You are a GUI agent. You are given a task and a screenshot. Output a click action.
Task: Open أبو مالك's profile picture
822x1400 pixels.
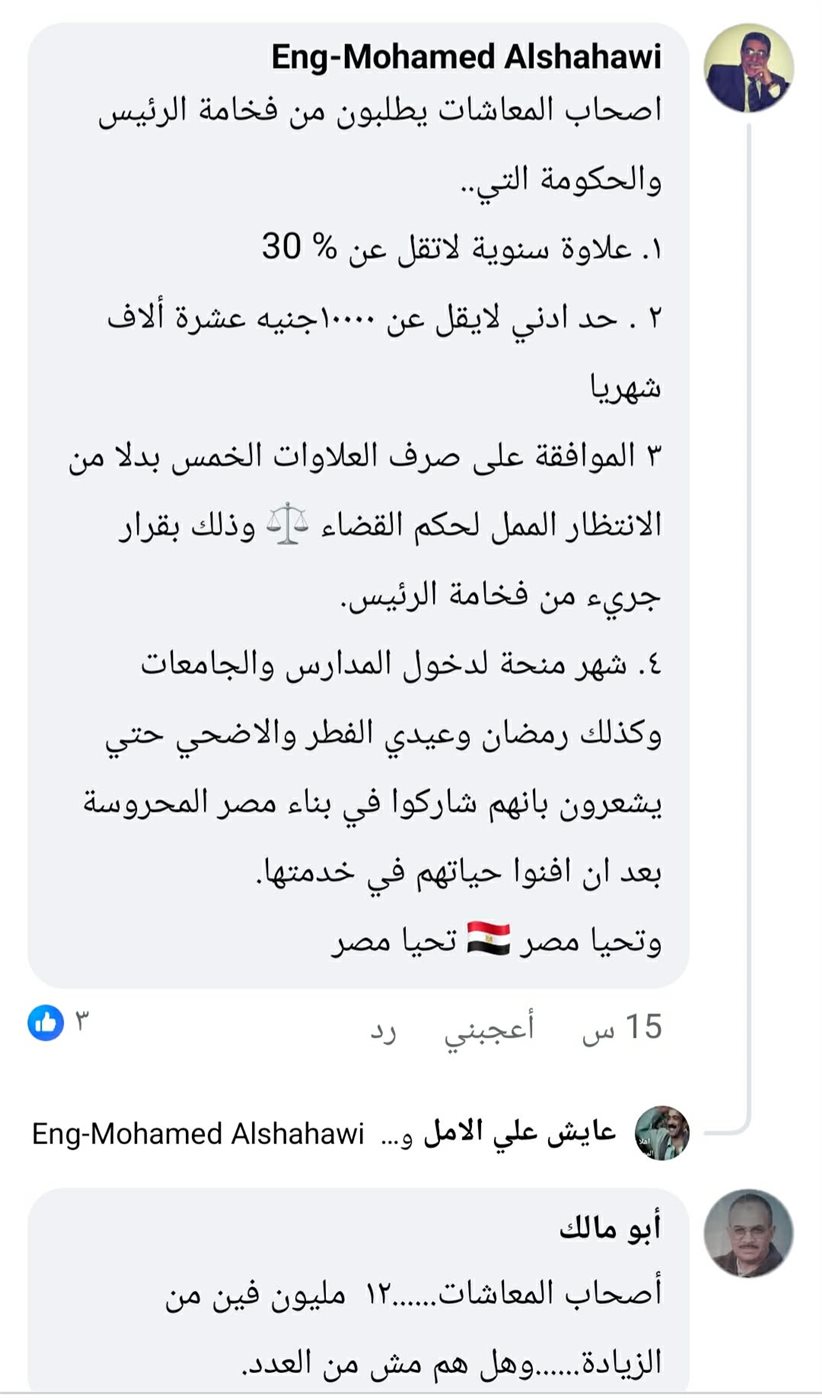pyautogui.click(x=748, y=1233)
